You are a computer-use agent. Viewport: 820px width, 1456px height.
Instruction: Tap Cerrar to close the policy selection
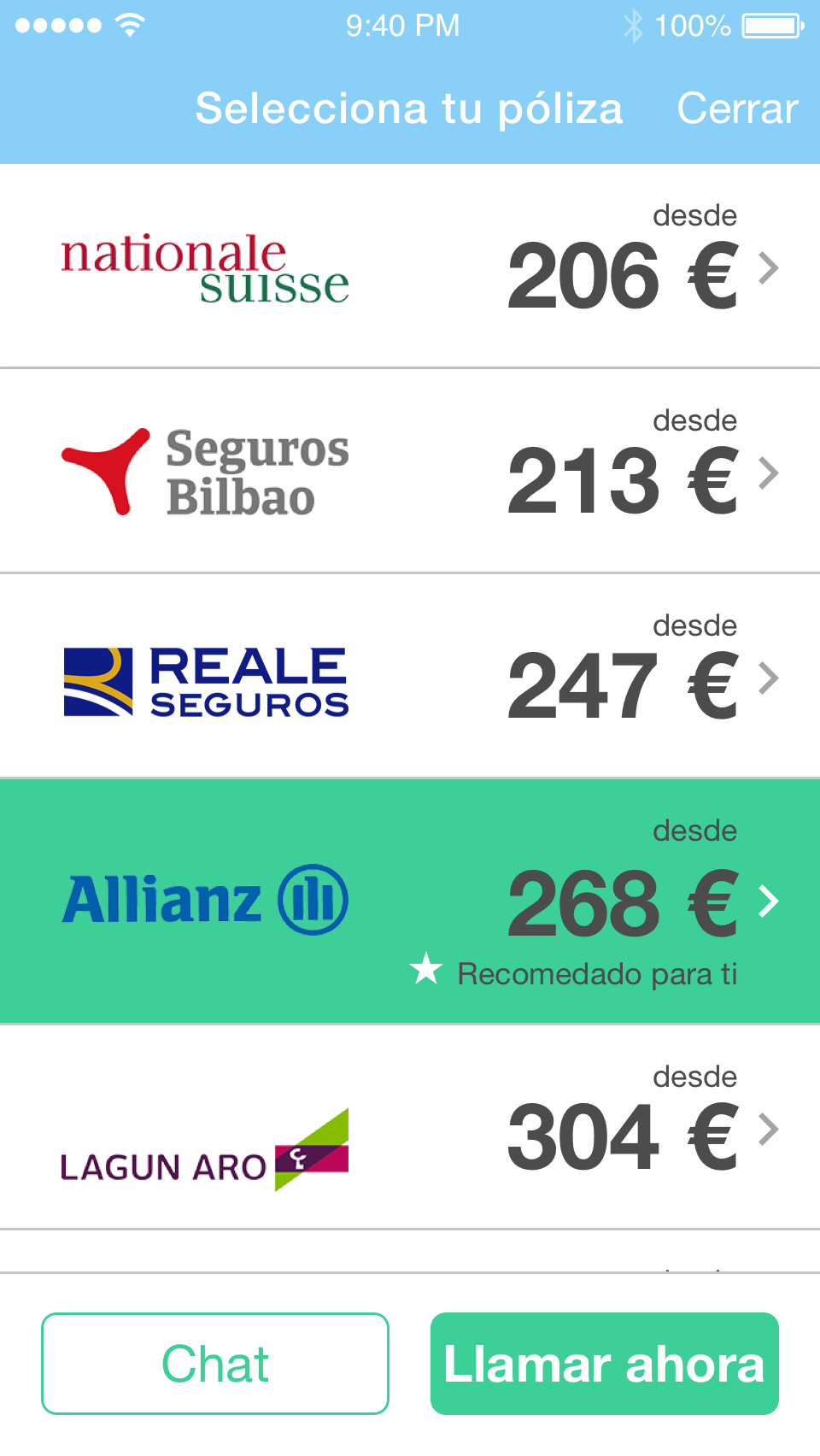click(x=737, y=109)
